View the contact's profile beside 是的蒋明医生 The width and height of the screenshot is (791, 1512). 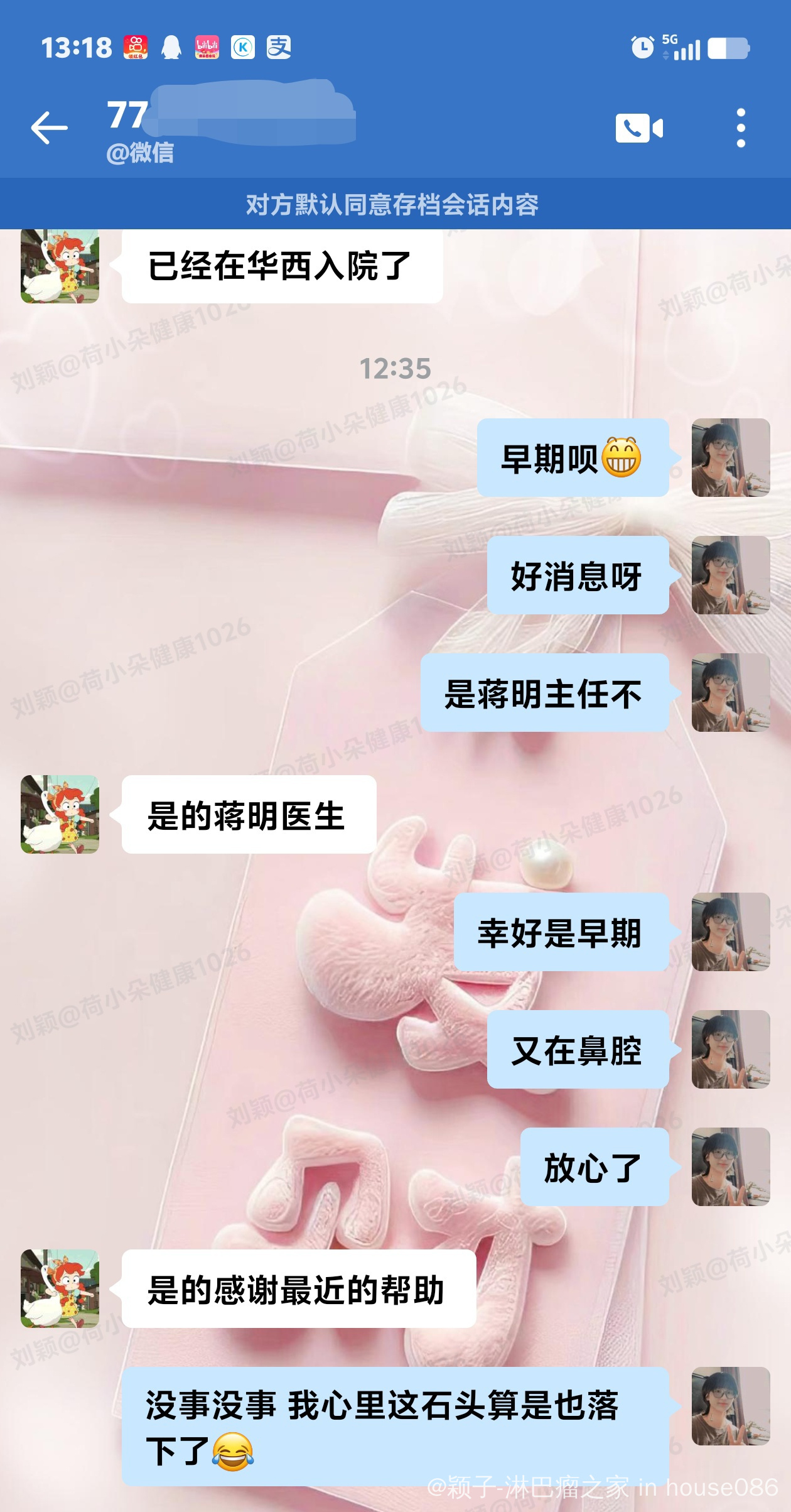click(60, 814)
